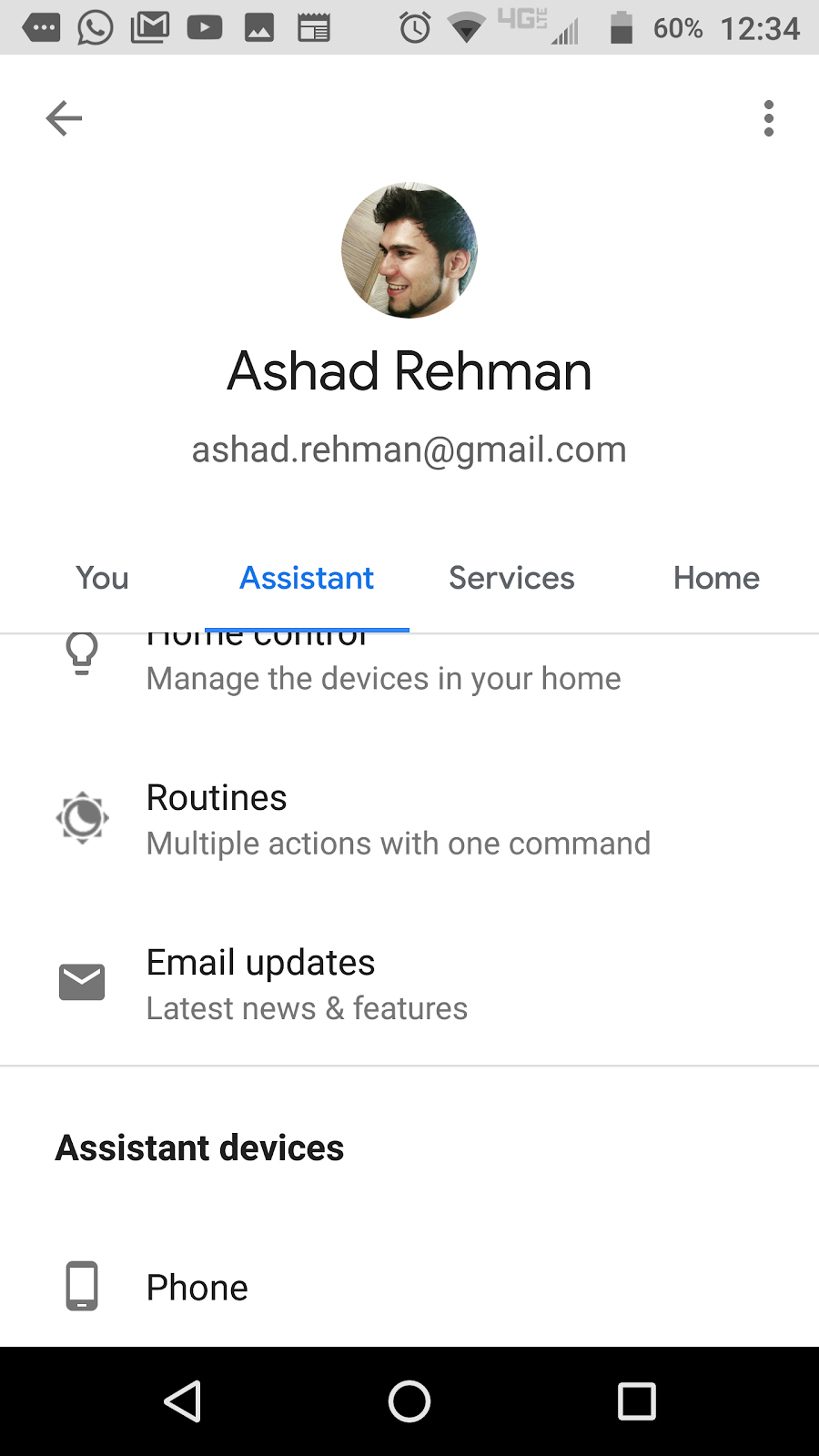Switch to the Services tab
The height and width of the screenshot is (1456, 819).
(x=511, y=579)
